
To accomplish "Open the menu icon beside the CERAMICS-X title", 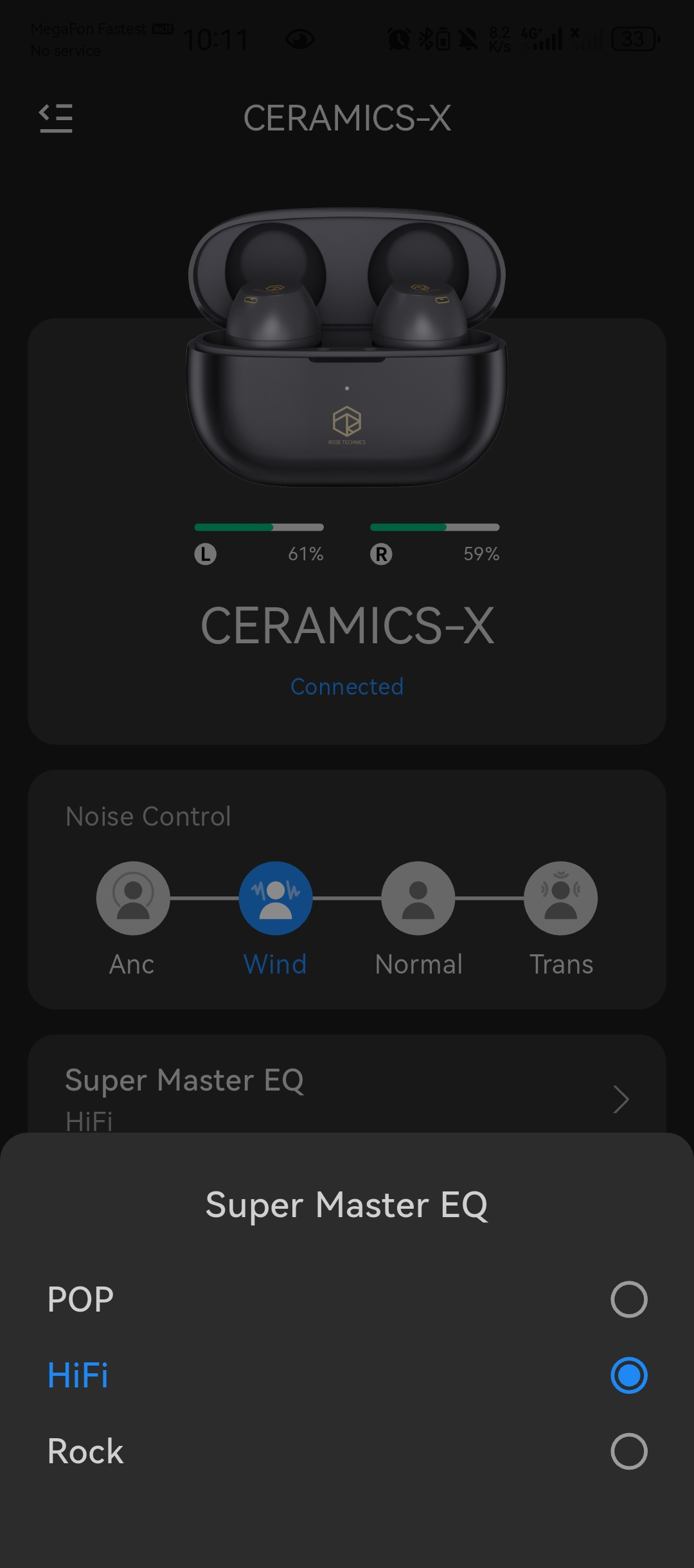I will click(56, 118).
